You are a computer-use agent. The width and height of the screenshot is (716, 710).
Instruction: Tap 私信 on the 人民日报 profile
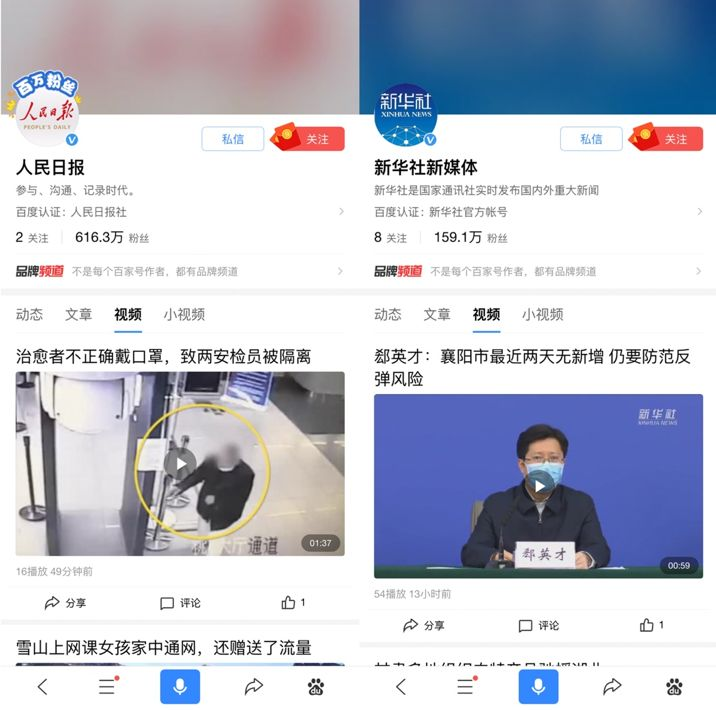tap(233, 139)
